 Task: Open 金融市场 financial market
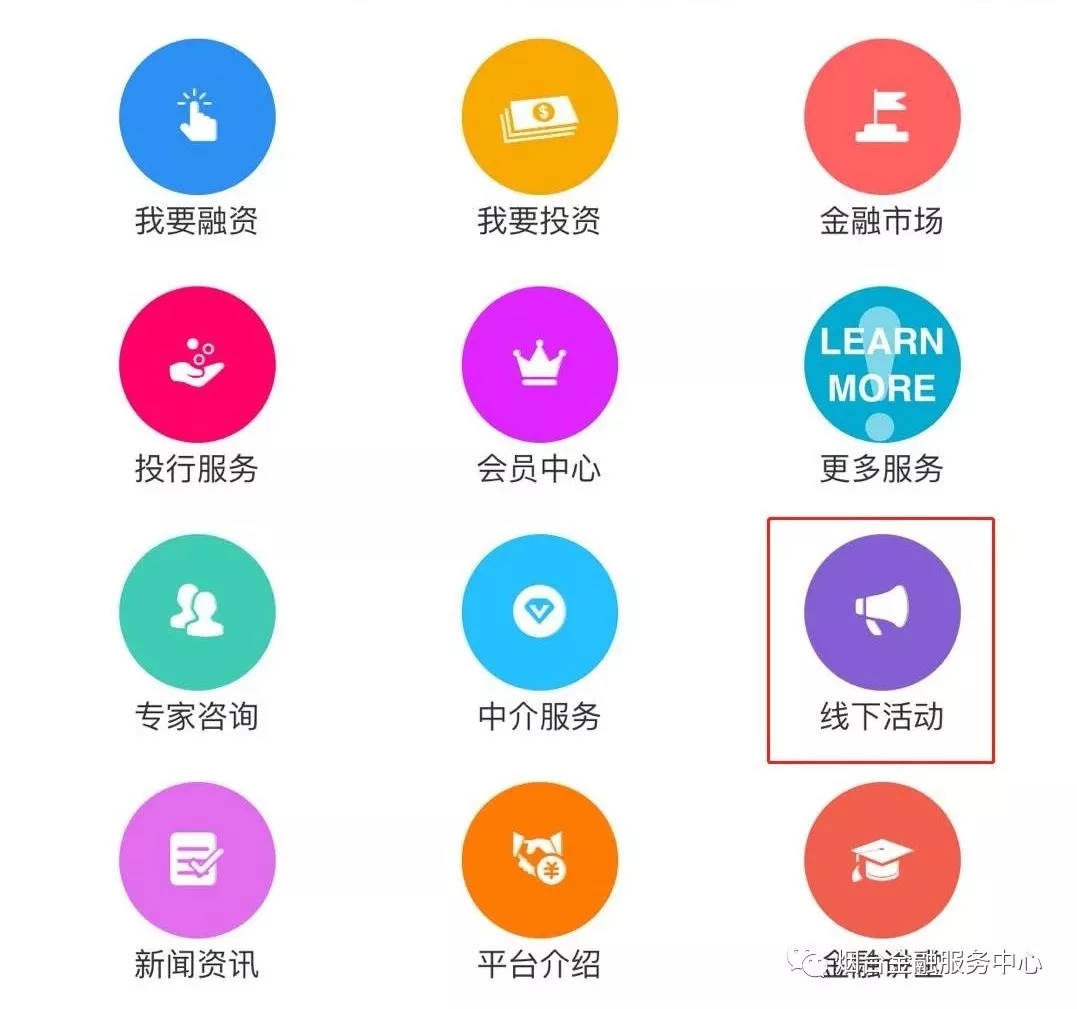[882, 117]
